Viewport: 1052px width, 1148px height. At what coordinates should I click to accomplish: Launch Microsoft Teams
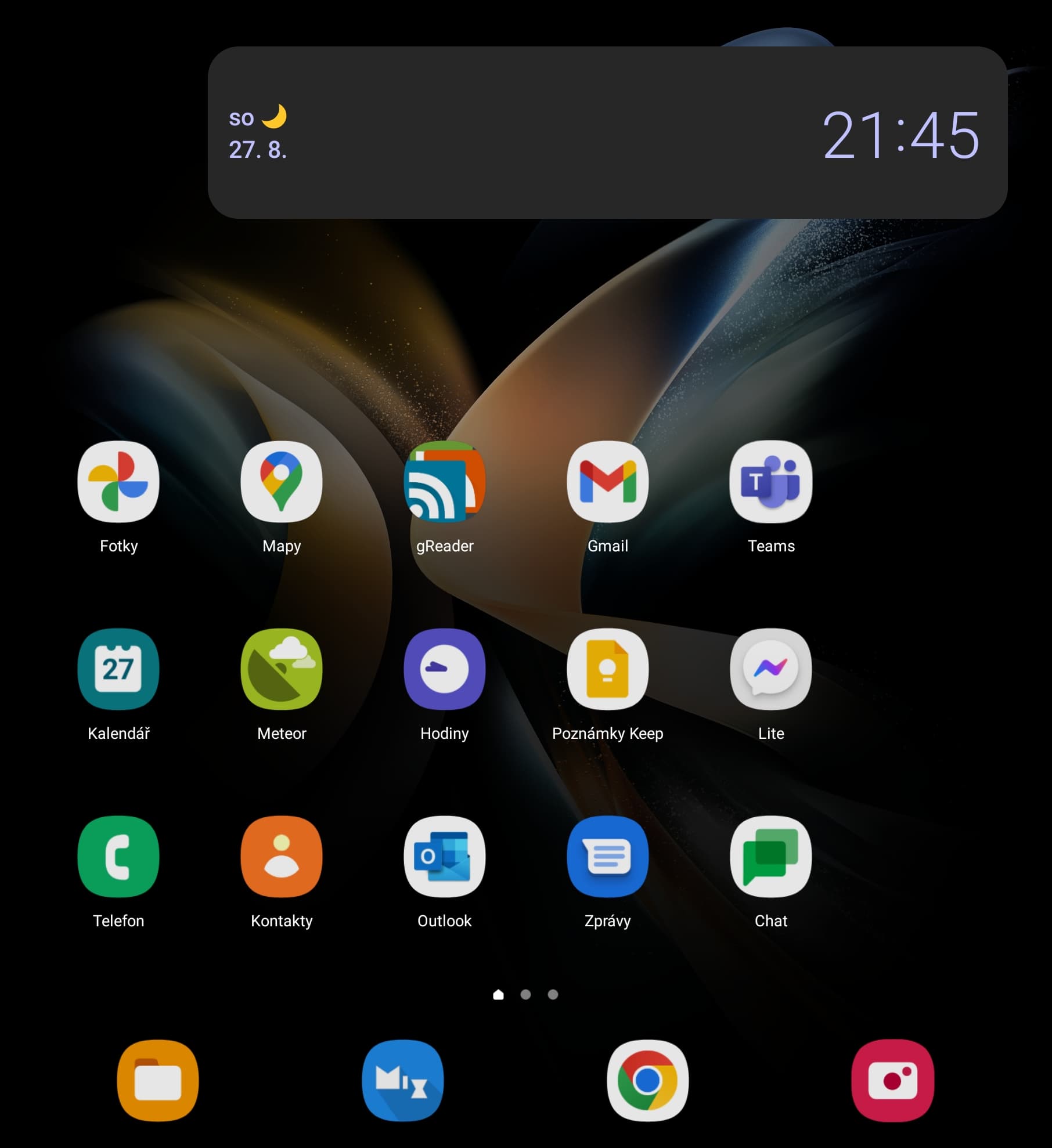tap(771, 482)
